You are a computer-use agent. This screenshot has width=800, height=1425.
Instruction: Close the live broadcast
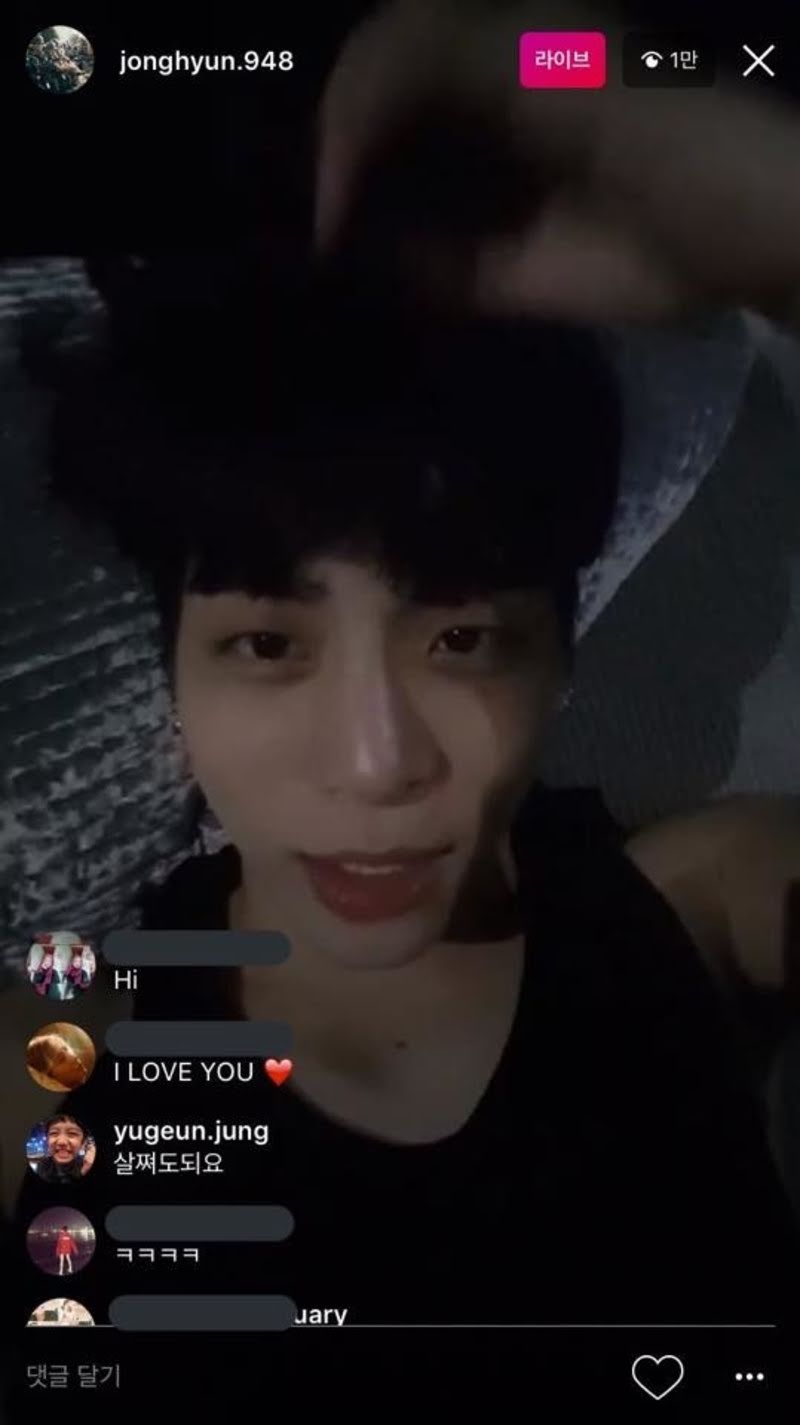click(758, 62)
